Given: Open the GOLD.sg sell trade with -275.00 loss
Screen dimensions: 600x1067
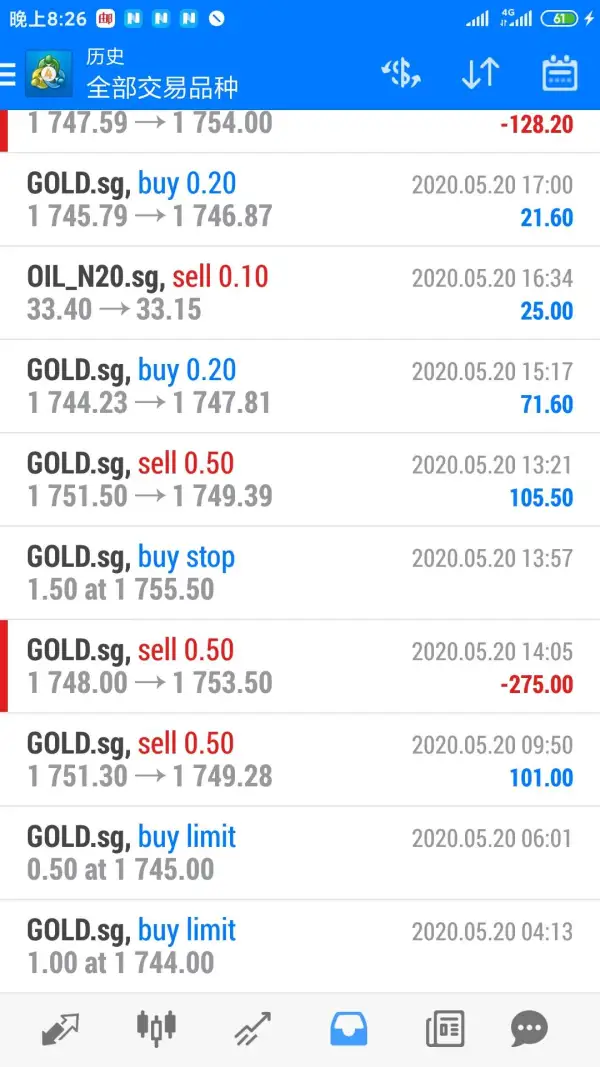Looking at the screenshot, I should [x=300, y=666].
